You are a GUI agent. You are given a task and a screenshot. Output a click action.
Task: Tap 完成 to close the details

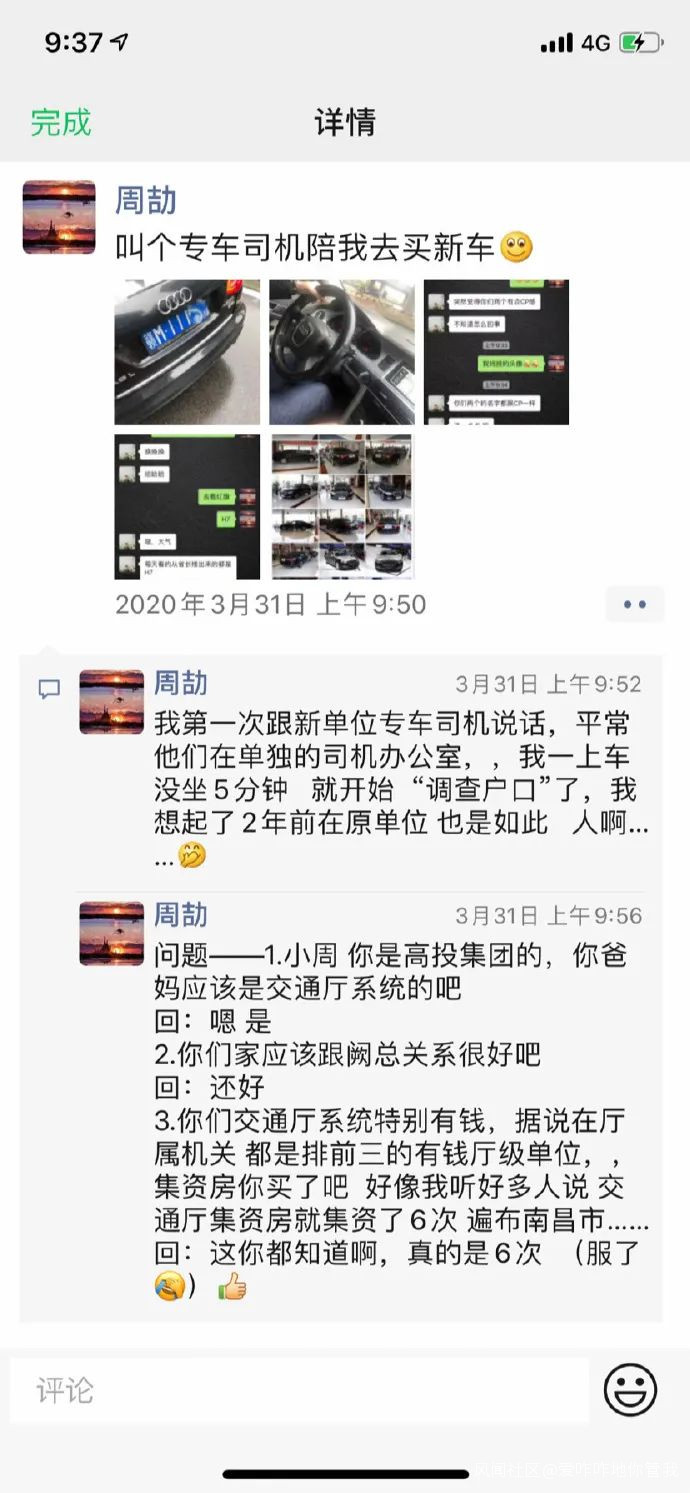click(x=61, y=122)
